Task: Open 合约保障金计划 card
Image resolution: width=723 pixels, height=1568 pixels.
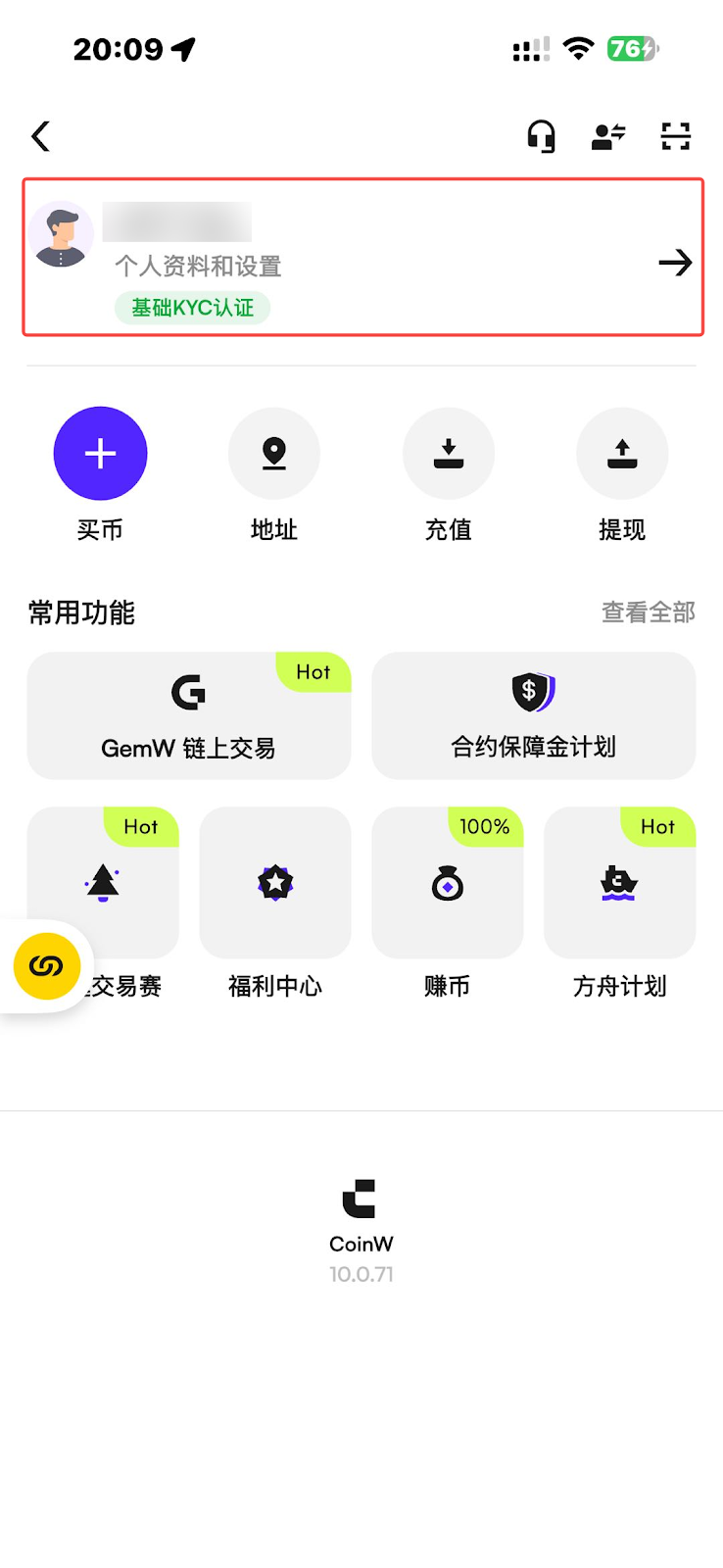Action: coord(533,715)
